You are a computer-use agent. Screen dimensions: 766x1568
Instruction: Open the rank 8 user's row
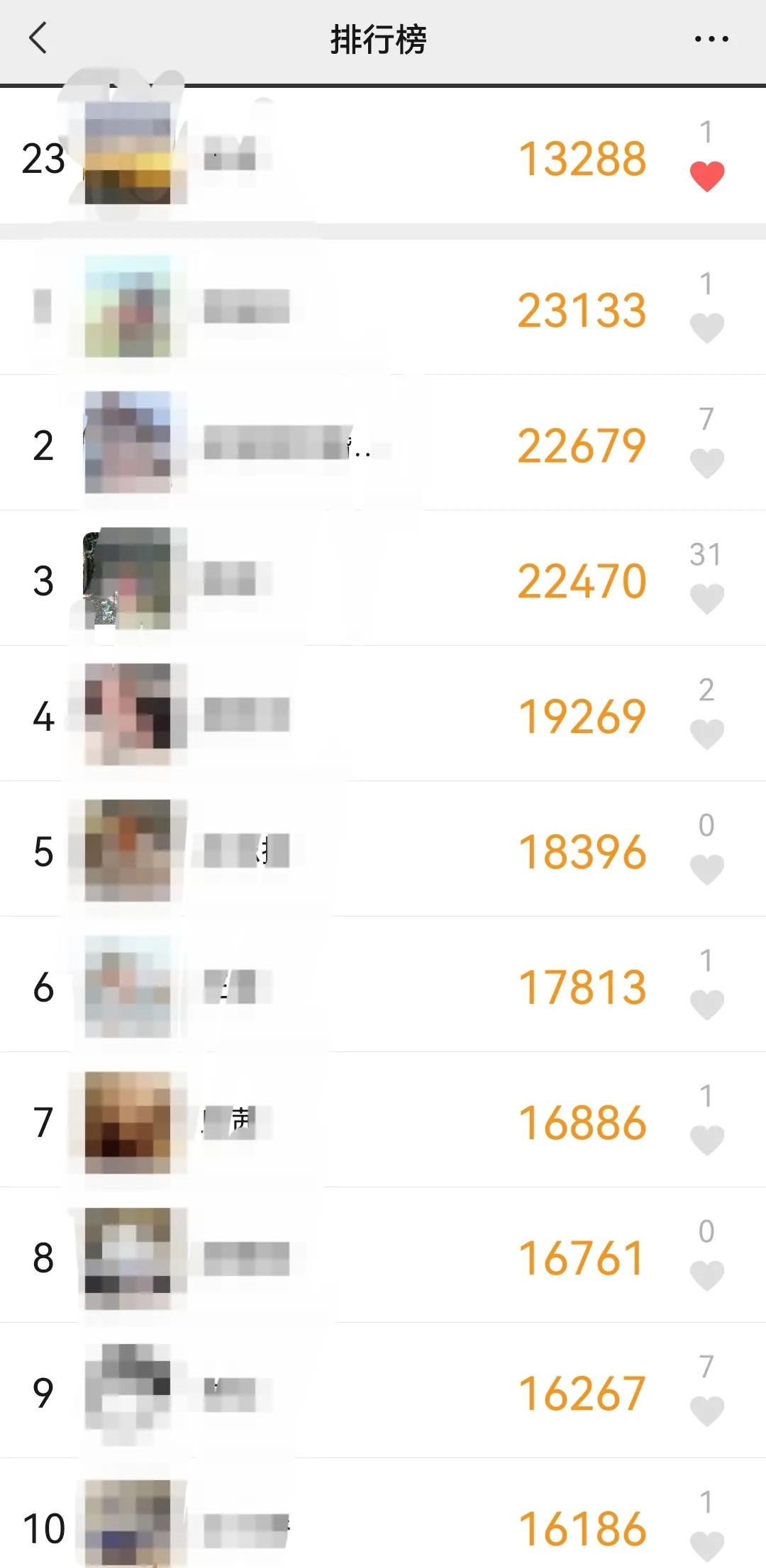355,1256
